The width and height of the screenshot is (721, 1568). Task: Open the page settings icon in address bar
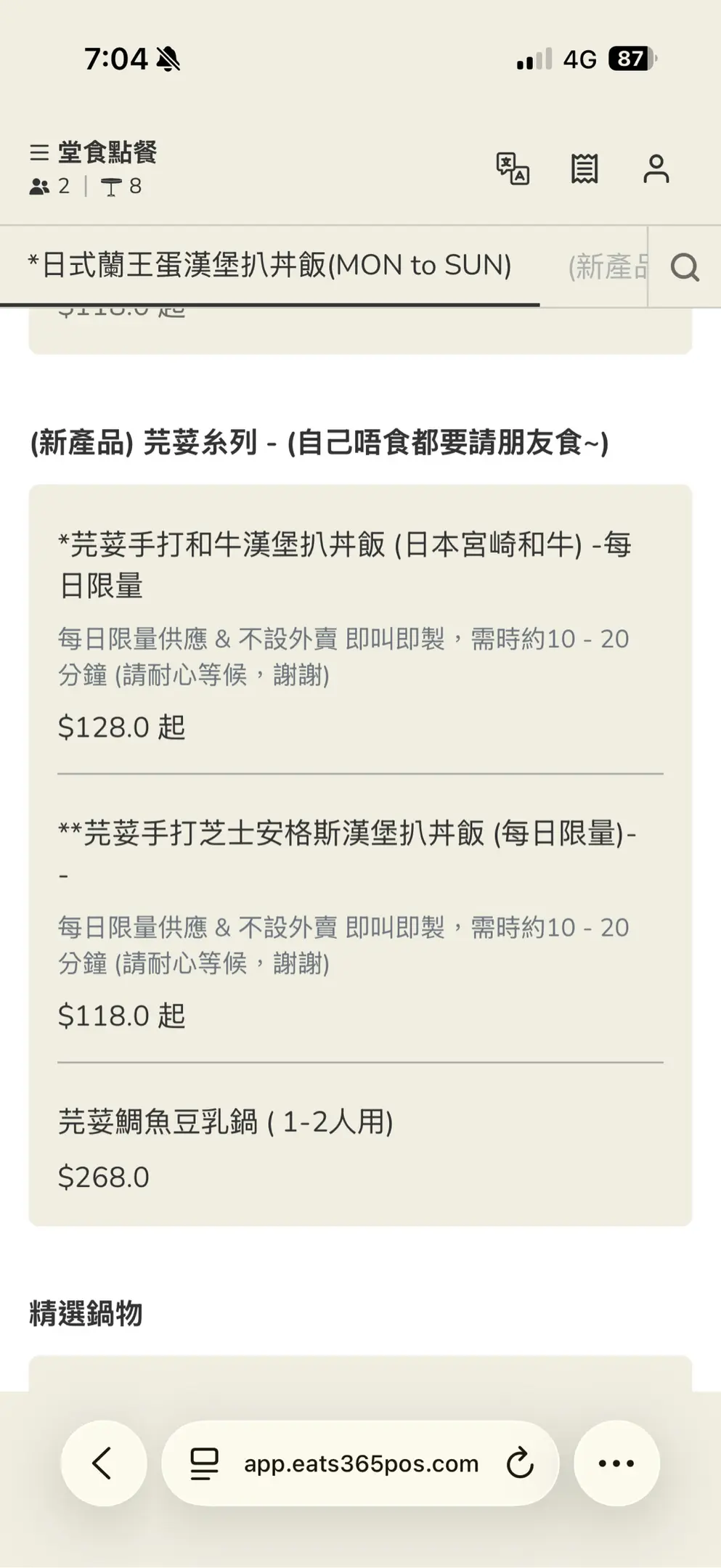click(x=204, y=1463)
